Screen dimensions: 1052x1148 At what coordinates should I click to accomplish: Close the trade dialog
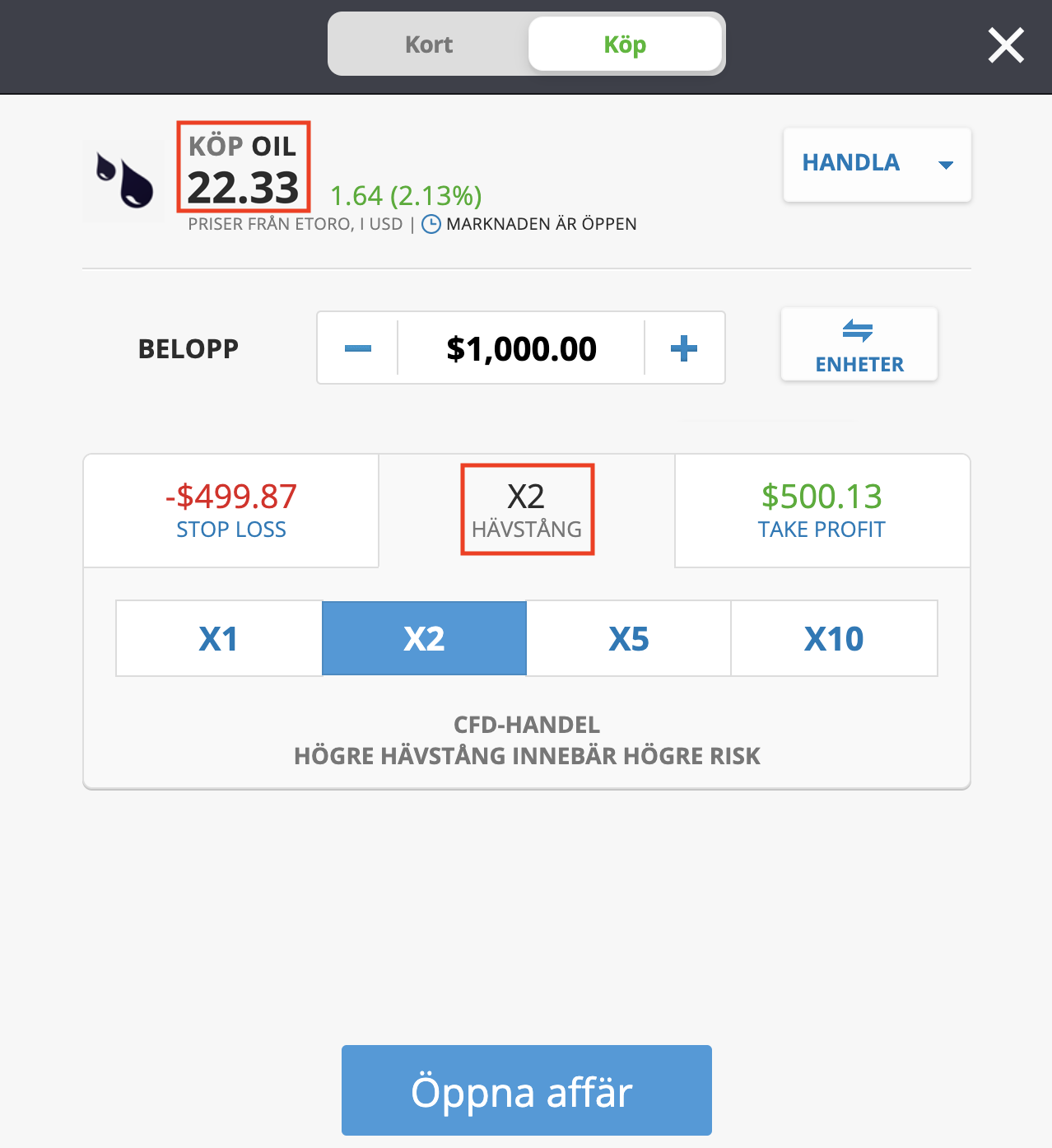coord(1006,45)
